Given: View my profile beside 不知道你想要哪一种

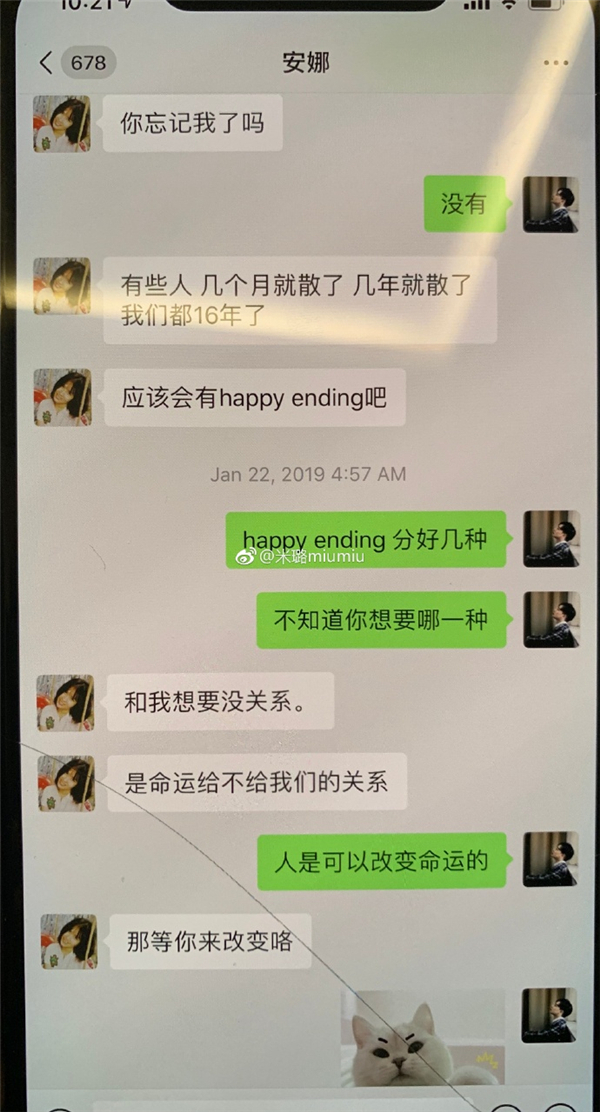Looking at the screenshot, I should point(551,619).
